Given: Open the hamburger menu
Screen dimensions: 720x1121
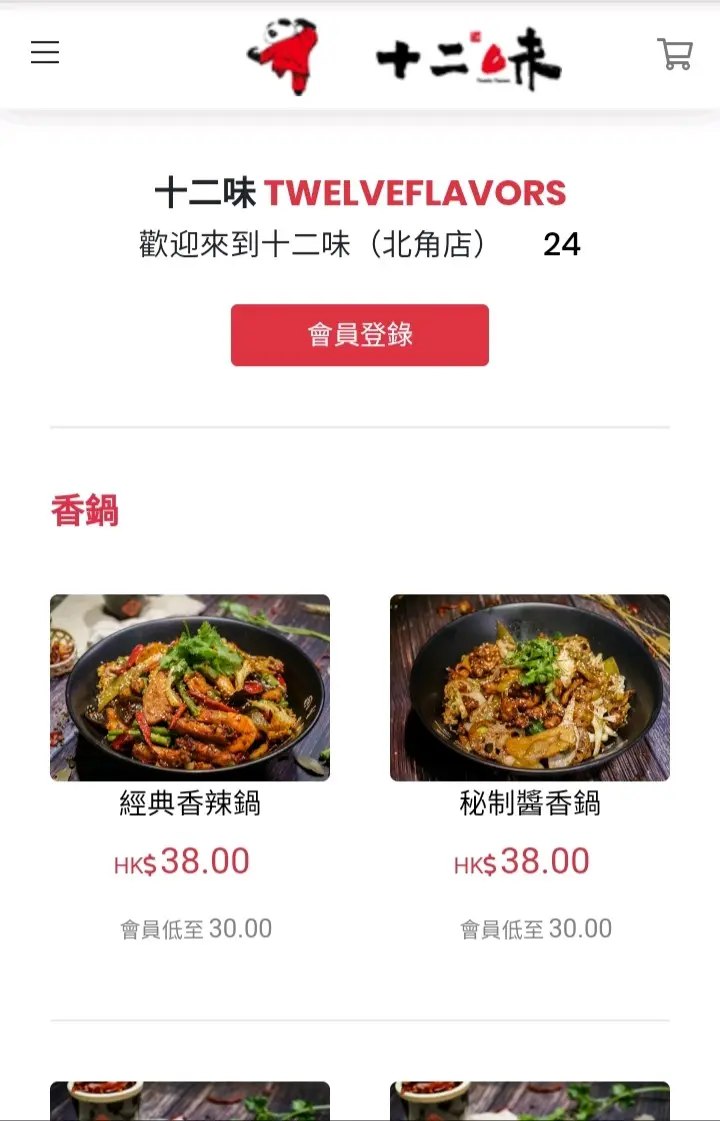Looking at the screenshot, I should tap(45, 53).
